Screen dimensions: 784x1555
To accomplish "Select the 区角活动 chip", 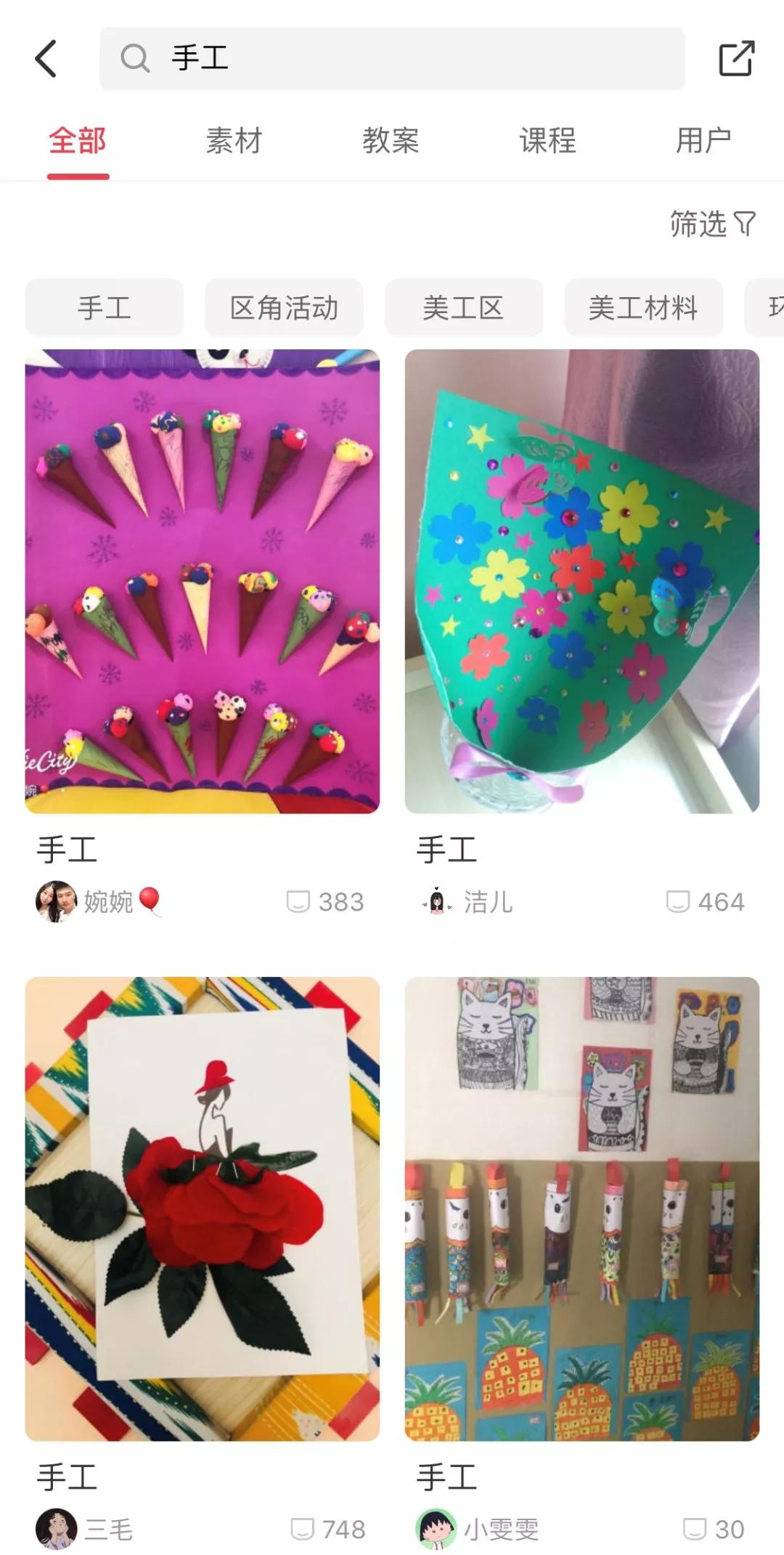I will tap(284, 308).
